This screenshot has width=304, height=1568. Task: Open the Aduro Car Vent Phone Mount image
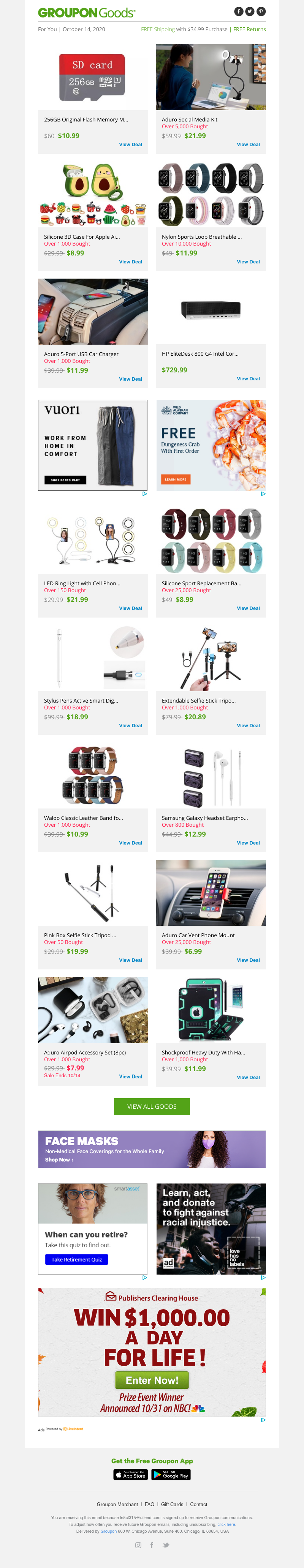(x=211, y=892)
